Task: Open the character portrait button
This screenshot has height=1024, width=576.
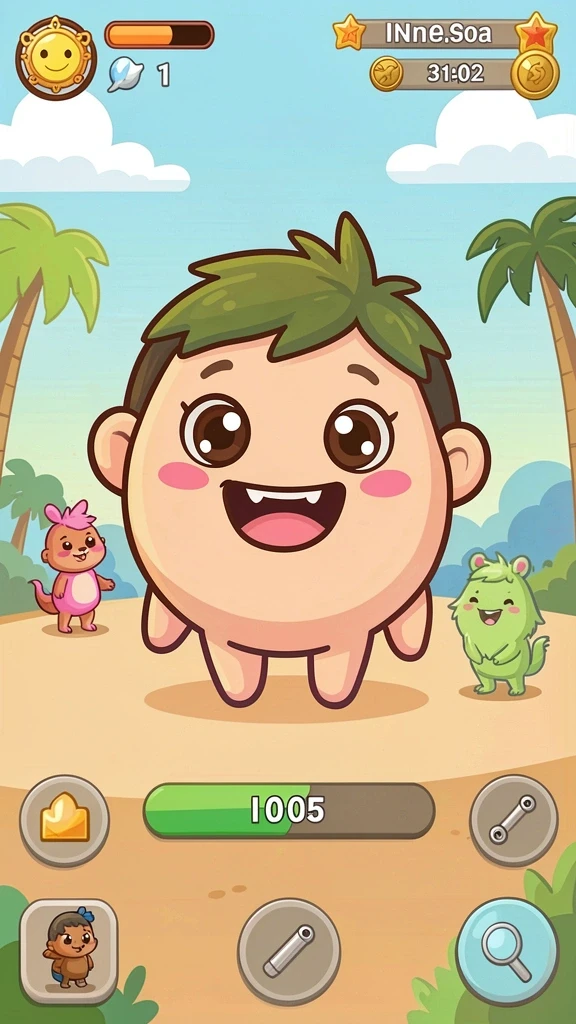Action: 69,950
